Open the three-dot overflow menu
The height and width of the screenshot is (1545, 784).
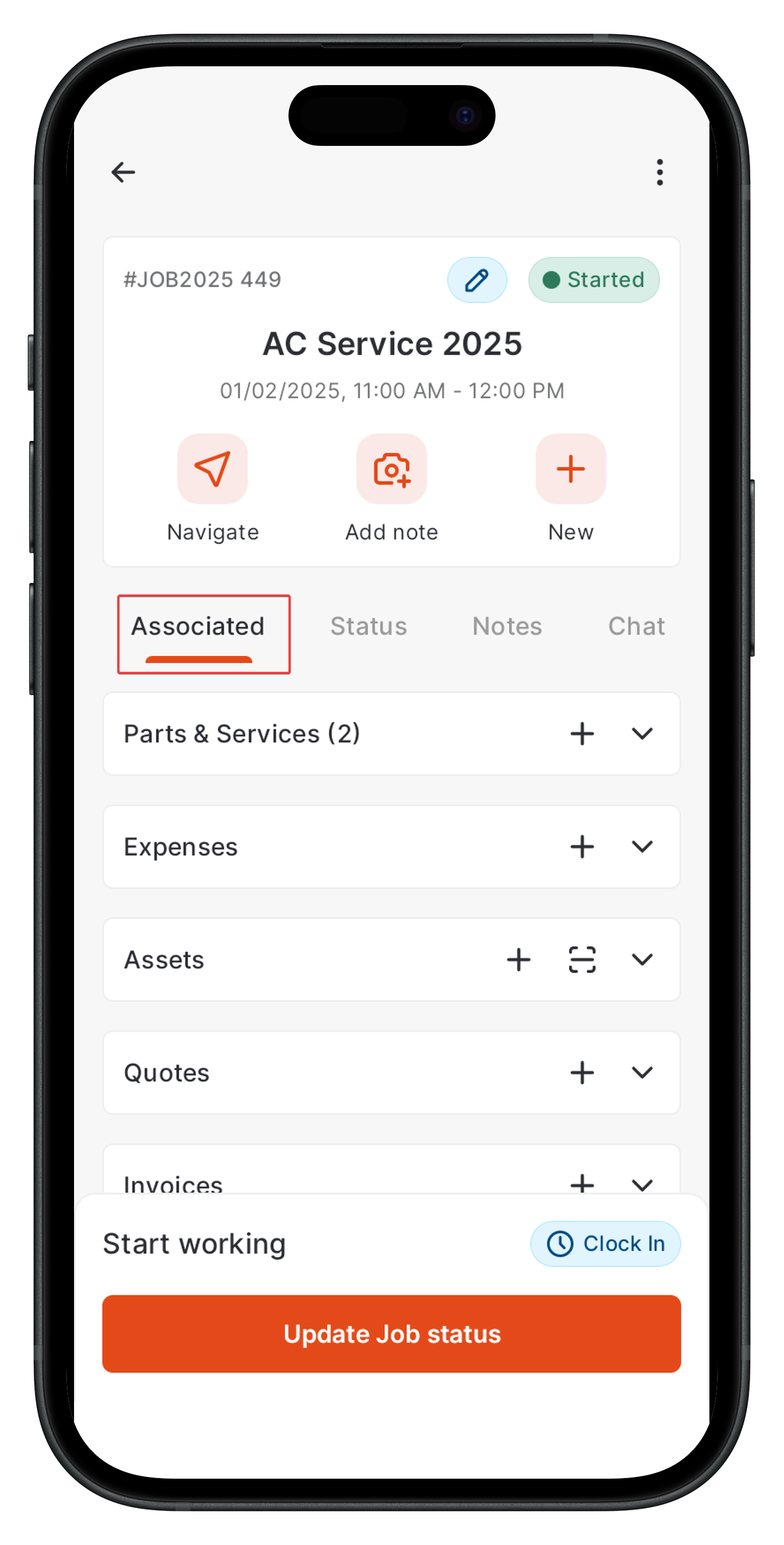click(x=659, y=173)
